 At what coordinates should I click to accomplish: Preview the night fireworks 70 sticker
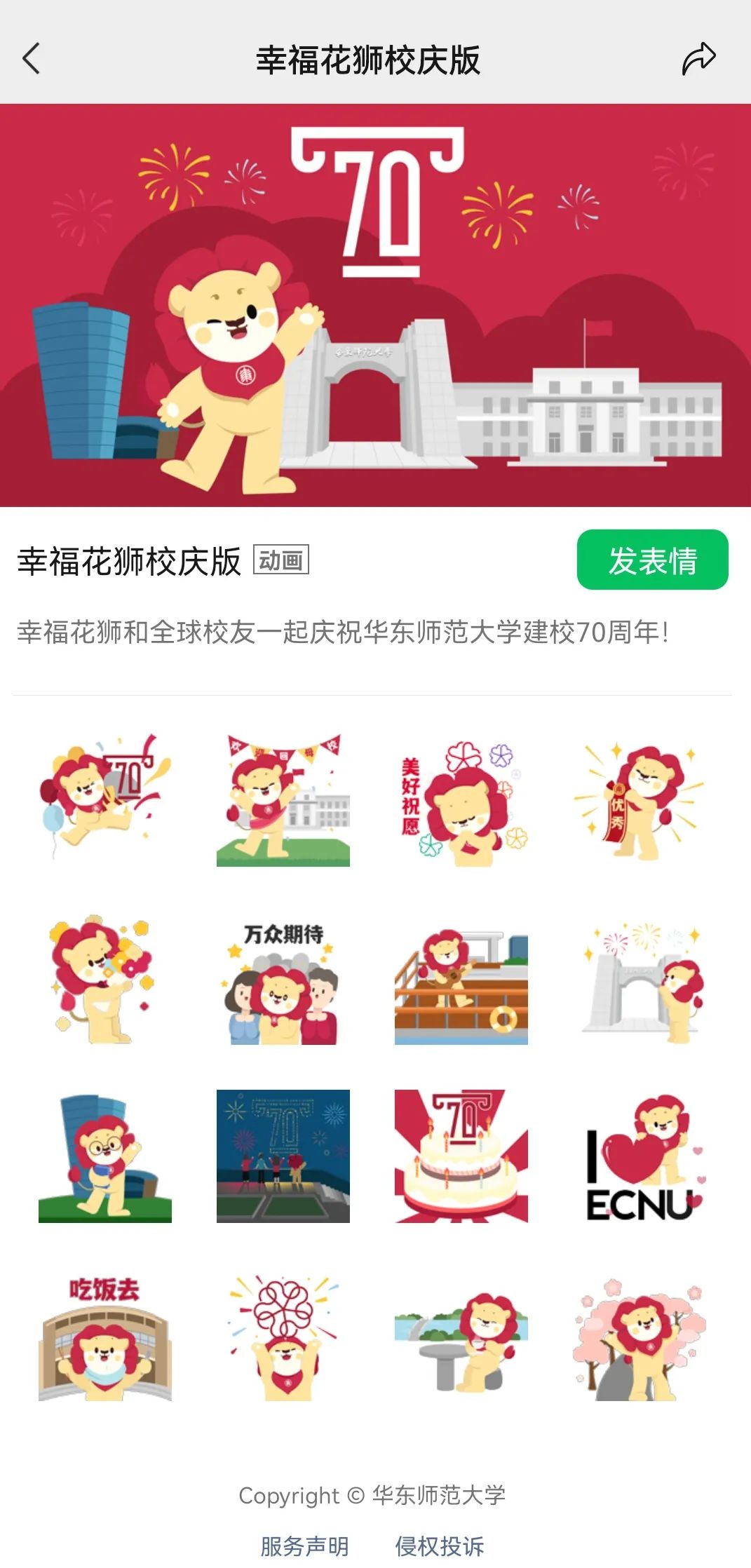pyautogui.click(x=283, y=1157)
